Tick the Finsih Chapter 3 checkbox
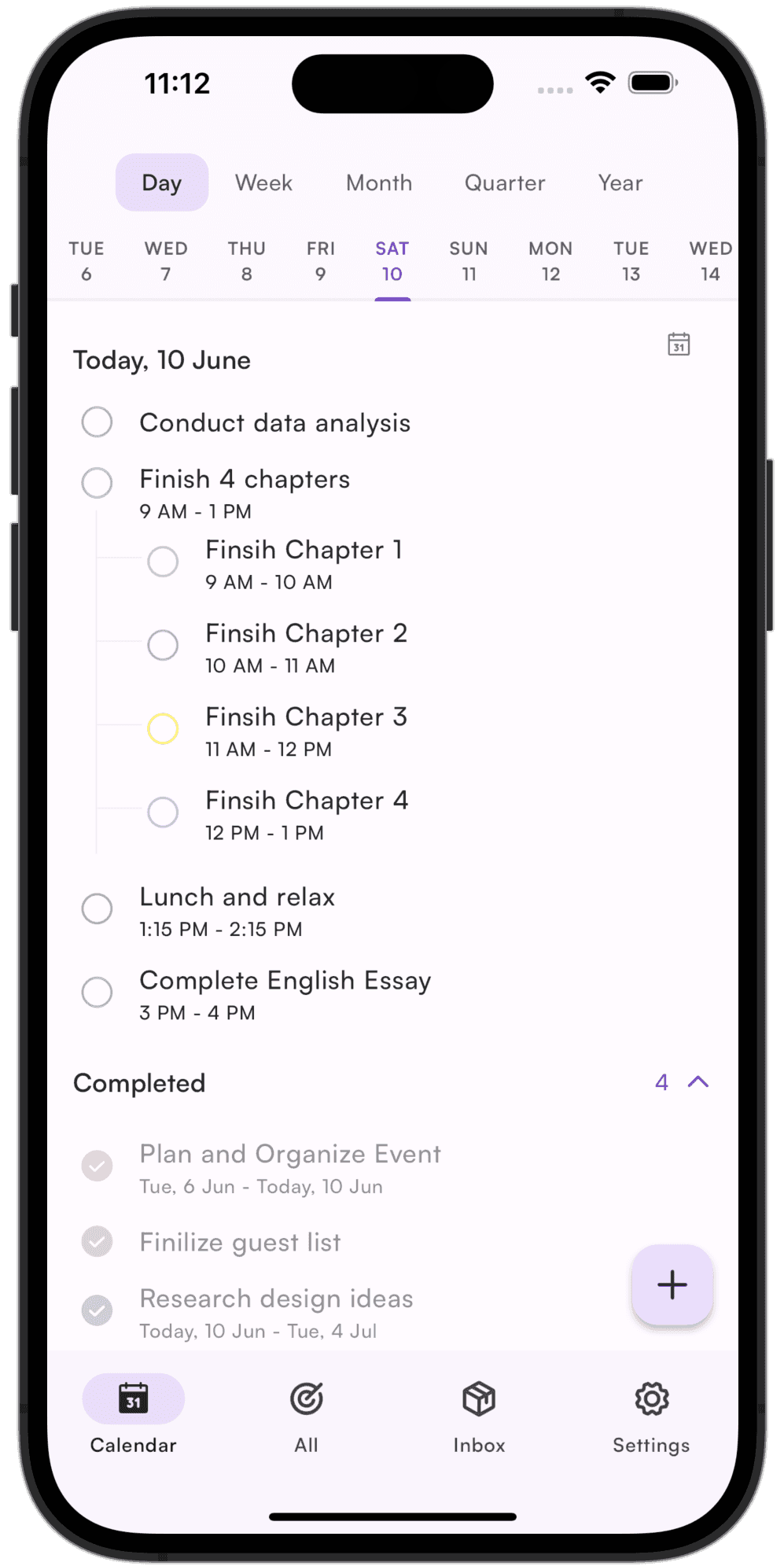This screenshot has height=1566, width=784. 163,728
